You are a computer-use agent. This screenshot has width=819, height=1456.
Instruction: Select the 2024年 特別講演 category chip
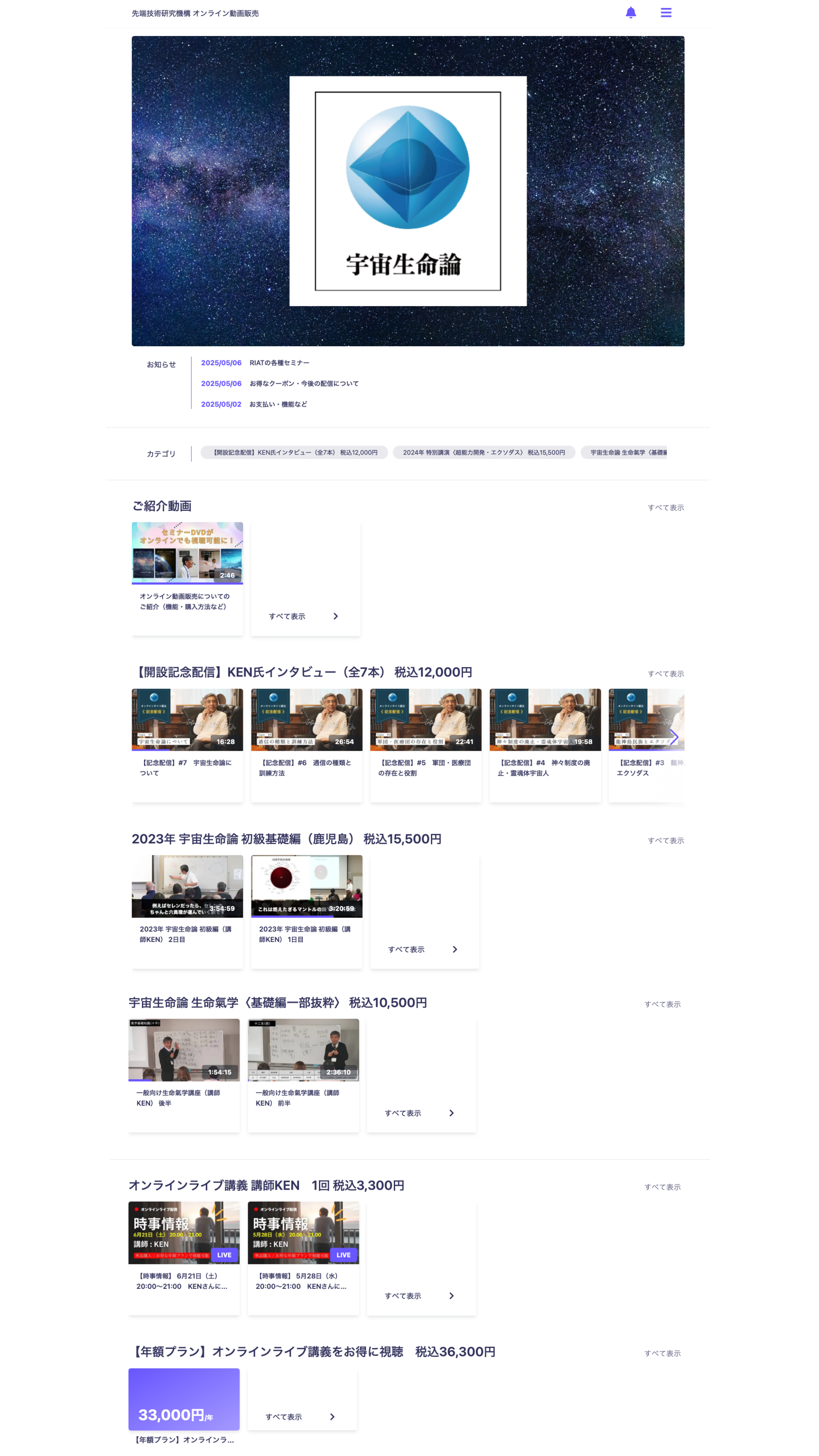[483, 453]
